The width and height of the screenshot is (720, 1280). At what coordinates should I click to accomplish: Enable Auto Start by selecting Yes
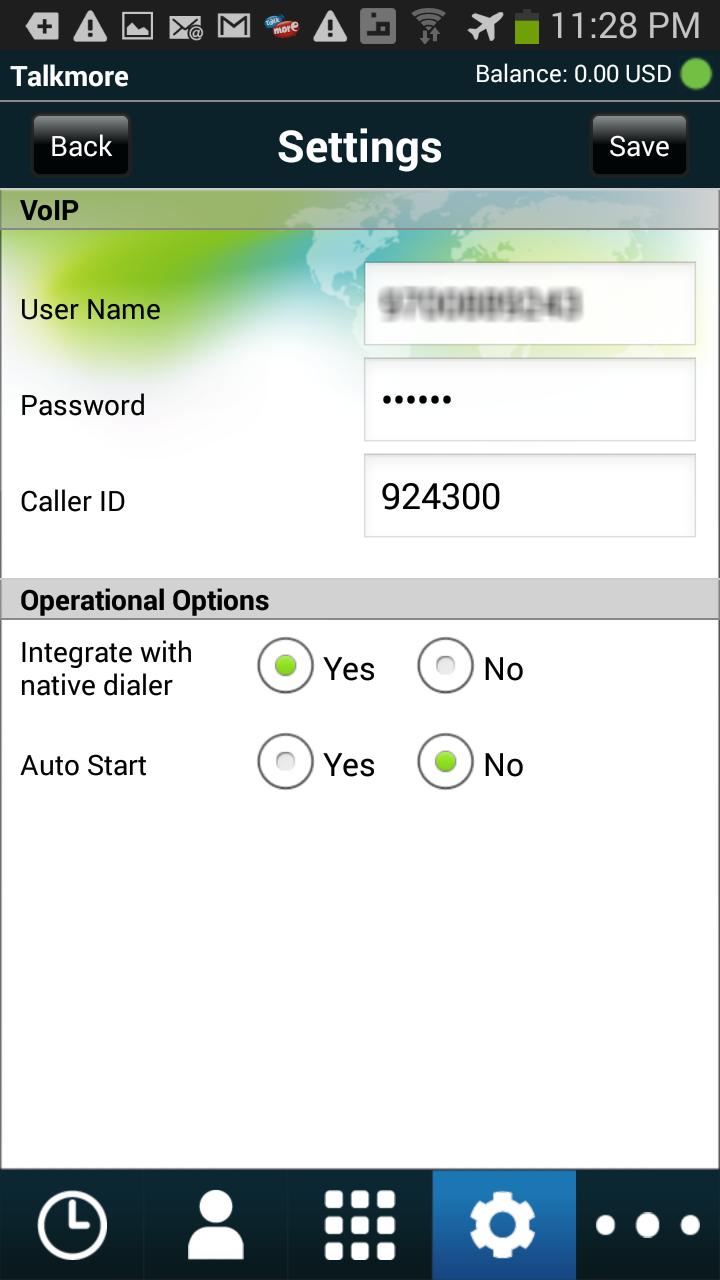pos(285,761)
